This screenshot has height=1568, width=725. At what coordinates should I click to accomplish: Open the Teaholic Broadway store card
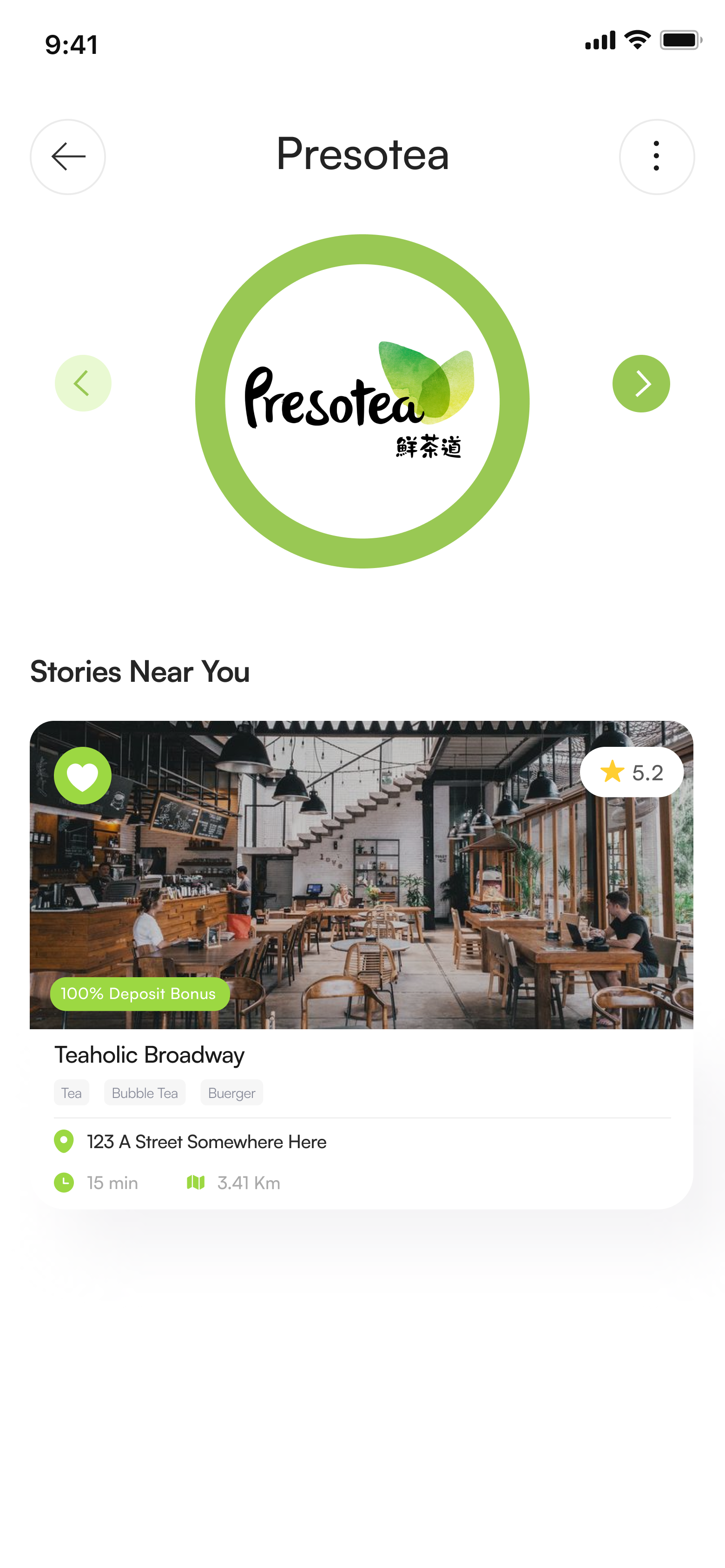click(x=150, y=1054)
